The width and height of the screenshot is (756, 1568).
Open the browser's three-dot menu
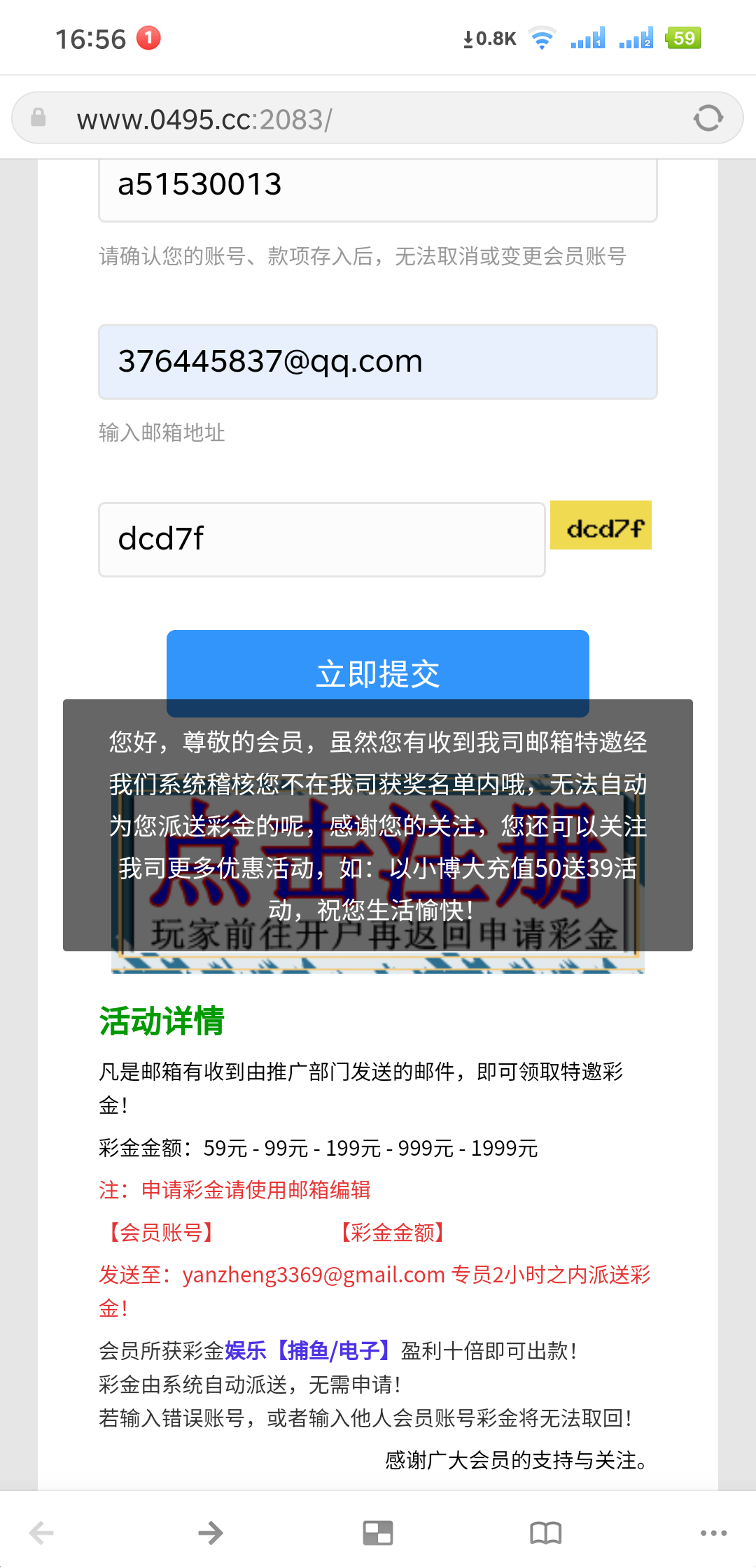pyautogui.click(x=713, y=1533)
